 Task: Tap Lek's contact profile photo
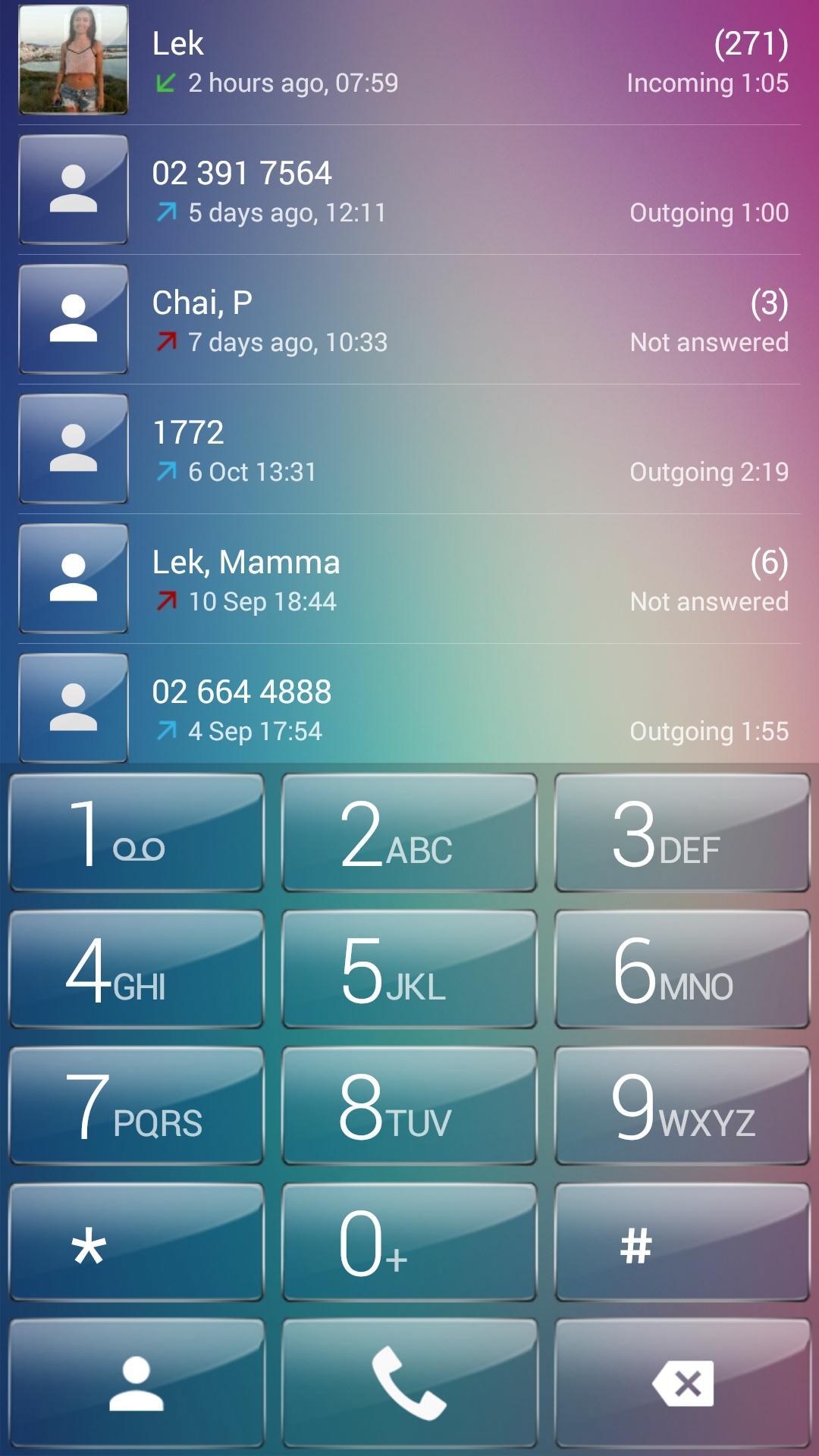coord(72,61)
